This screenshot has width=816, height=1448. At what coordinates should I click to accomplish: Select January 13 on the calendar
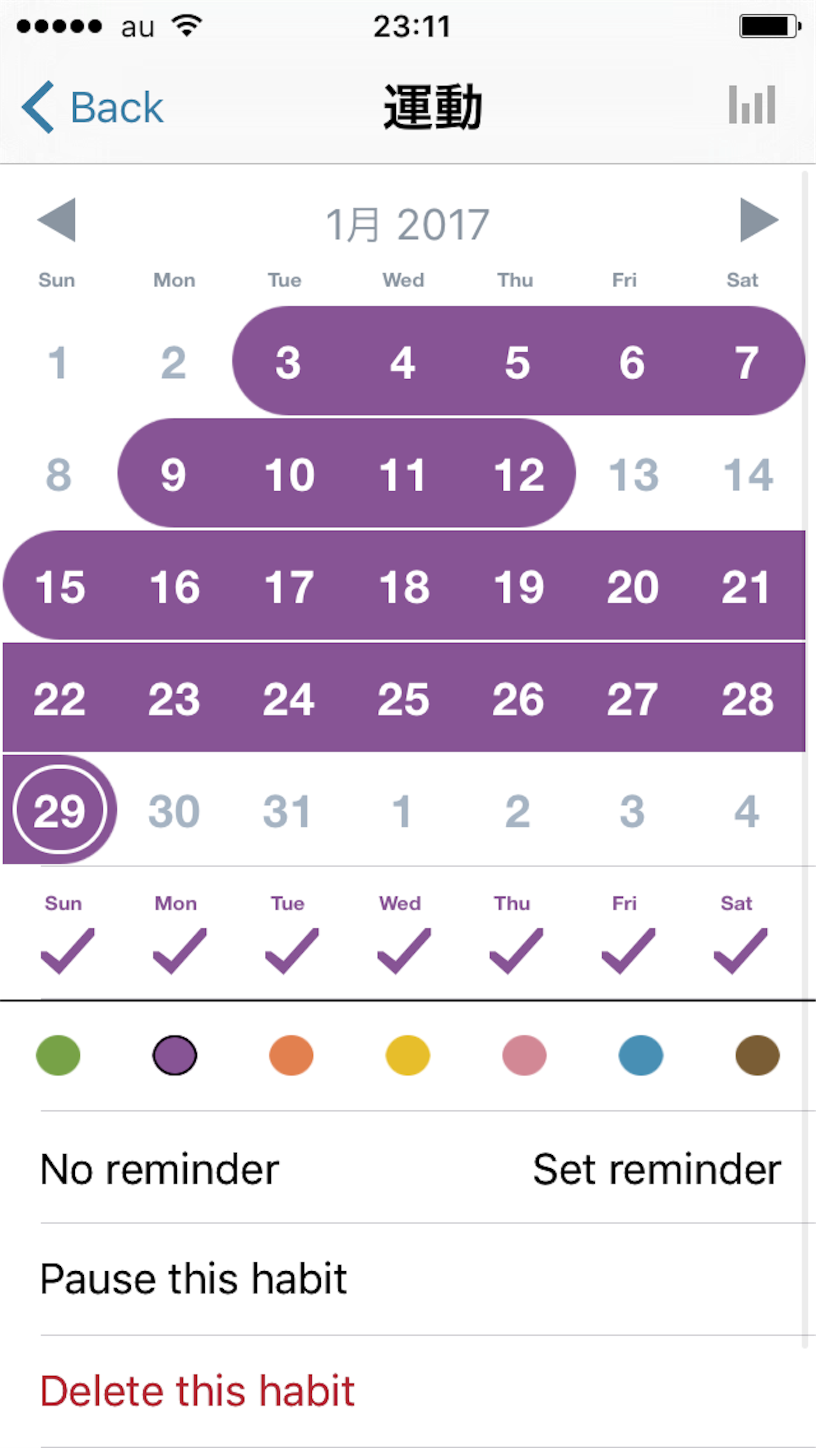(633, 474)
